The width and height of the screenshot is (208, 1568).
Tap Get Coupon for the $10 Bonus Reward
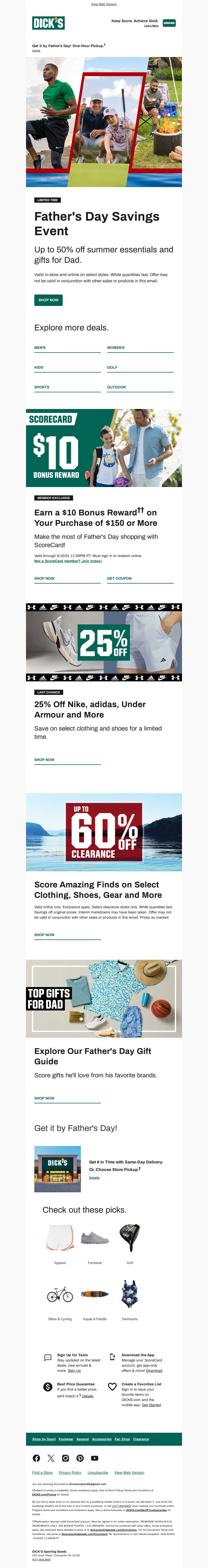119,578
